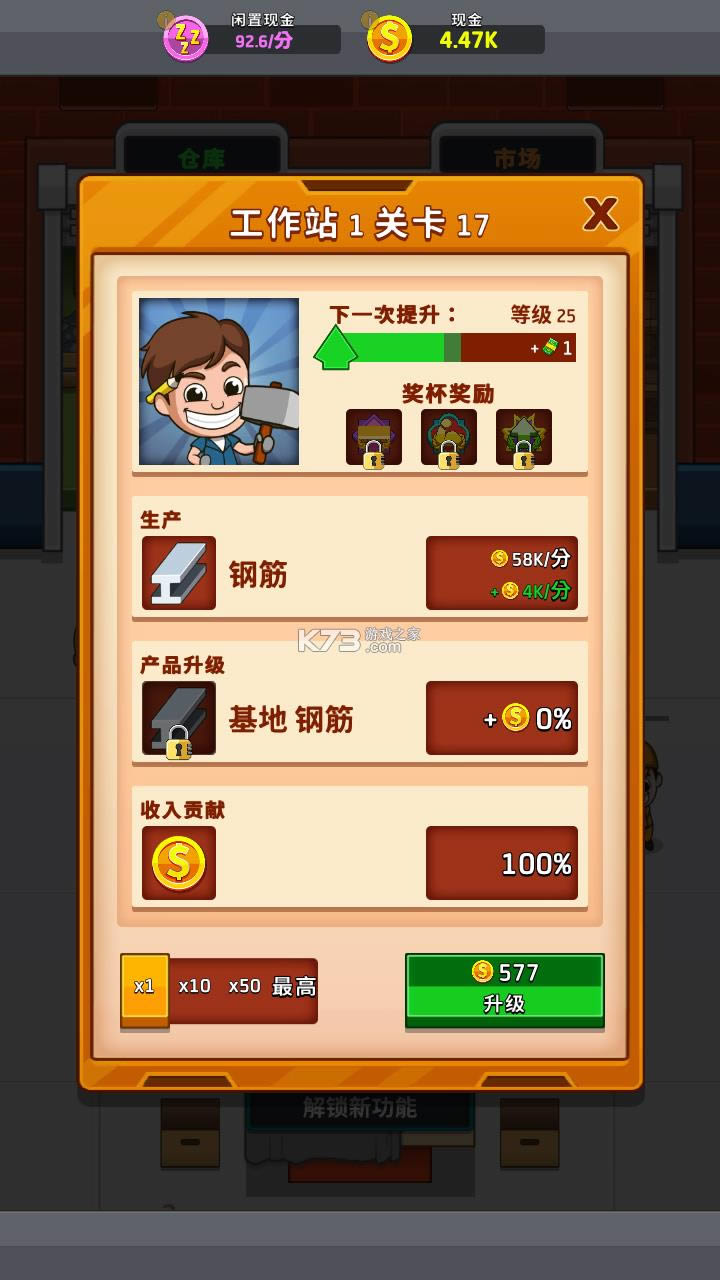Screen dimensions: 720x1280
Task: Tap the gold coin income contribution icon
Action: (178, 862)
